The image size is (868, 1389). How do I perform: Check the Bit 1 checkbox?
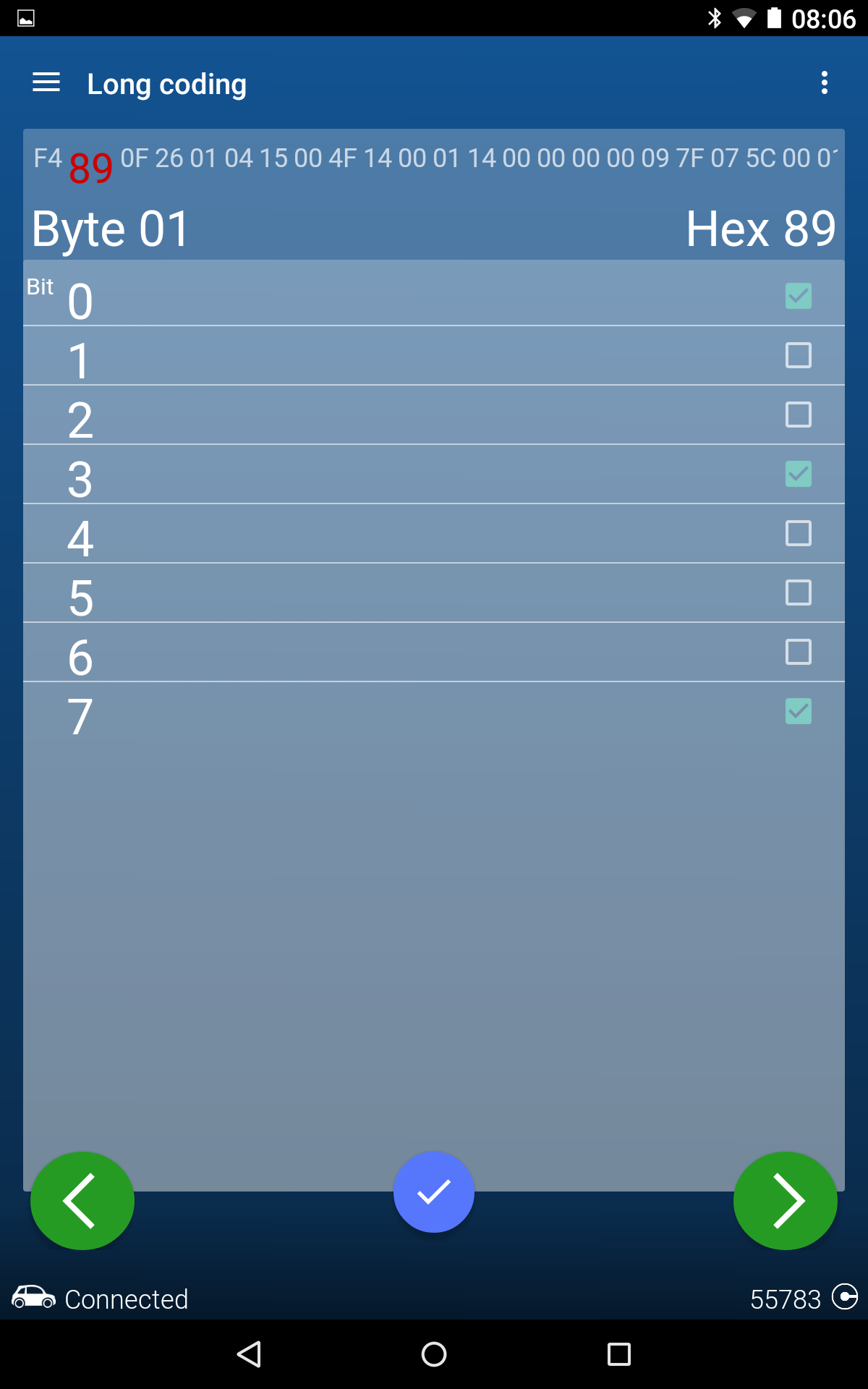[798, 355]
